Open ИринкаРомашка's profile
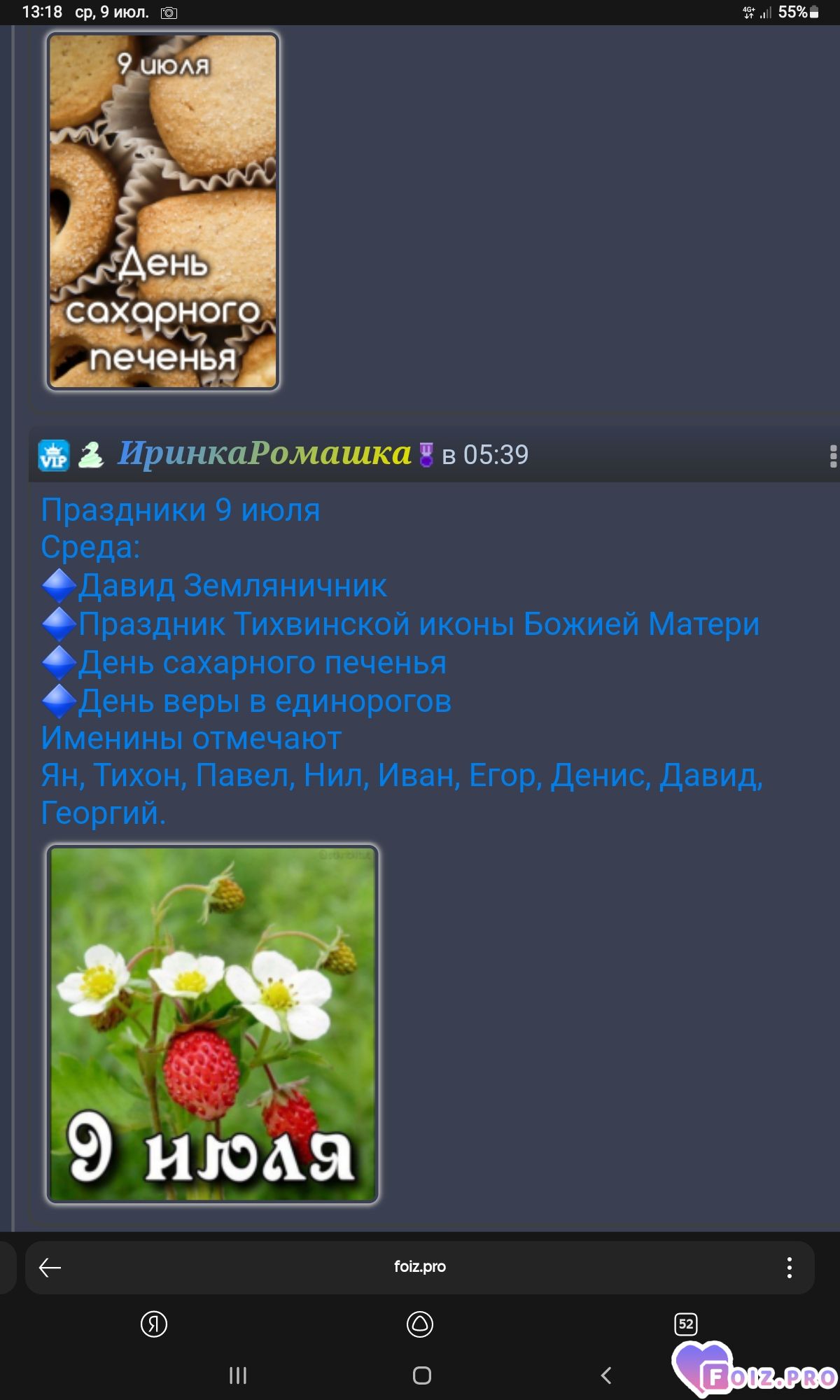This screenshot has width=840, height=1400. 264,454
